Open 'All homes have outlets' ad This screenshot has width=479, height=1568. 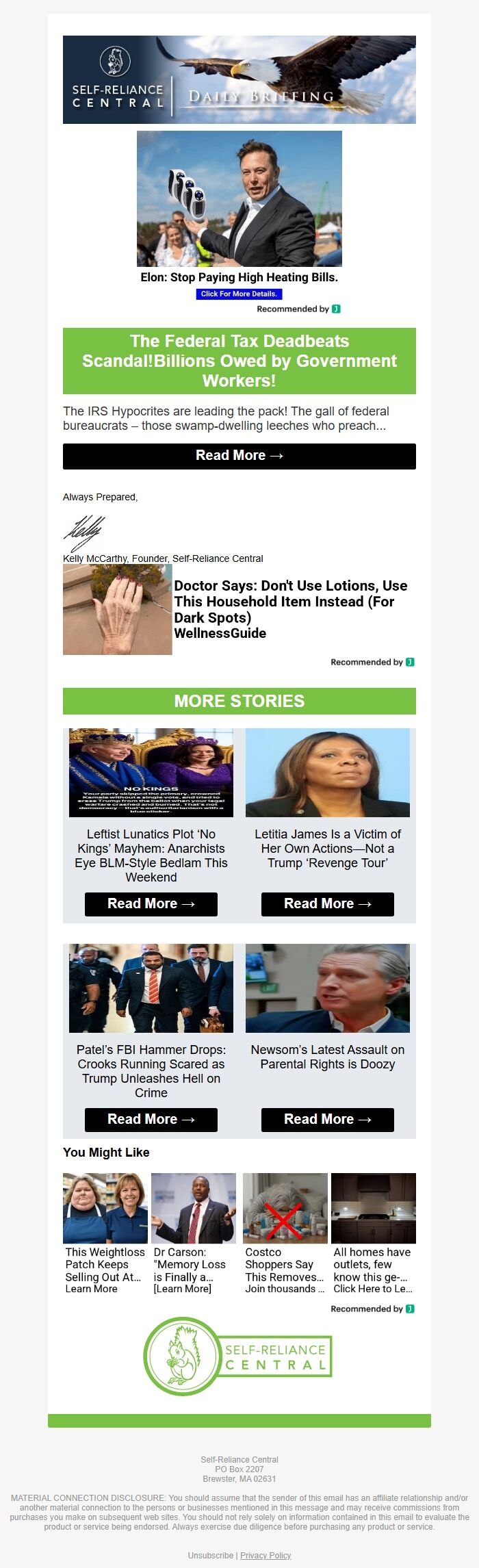[x=374, y=1234]
